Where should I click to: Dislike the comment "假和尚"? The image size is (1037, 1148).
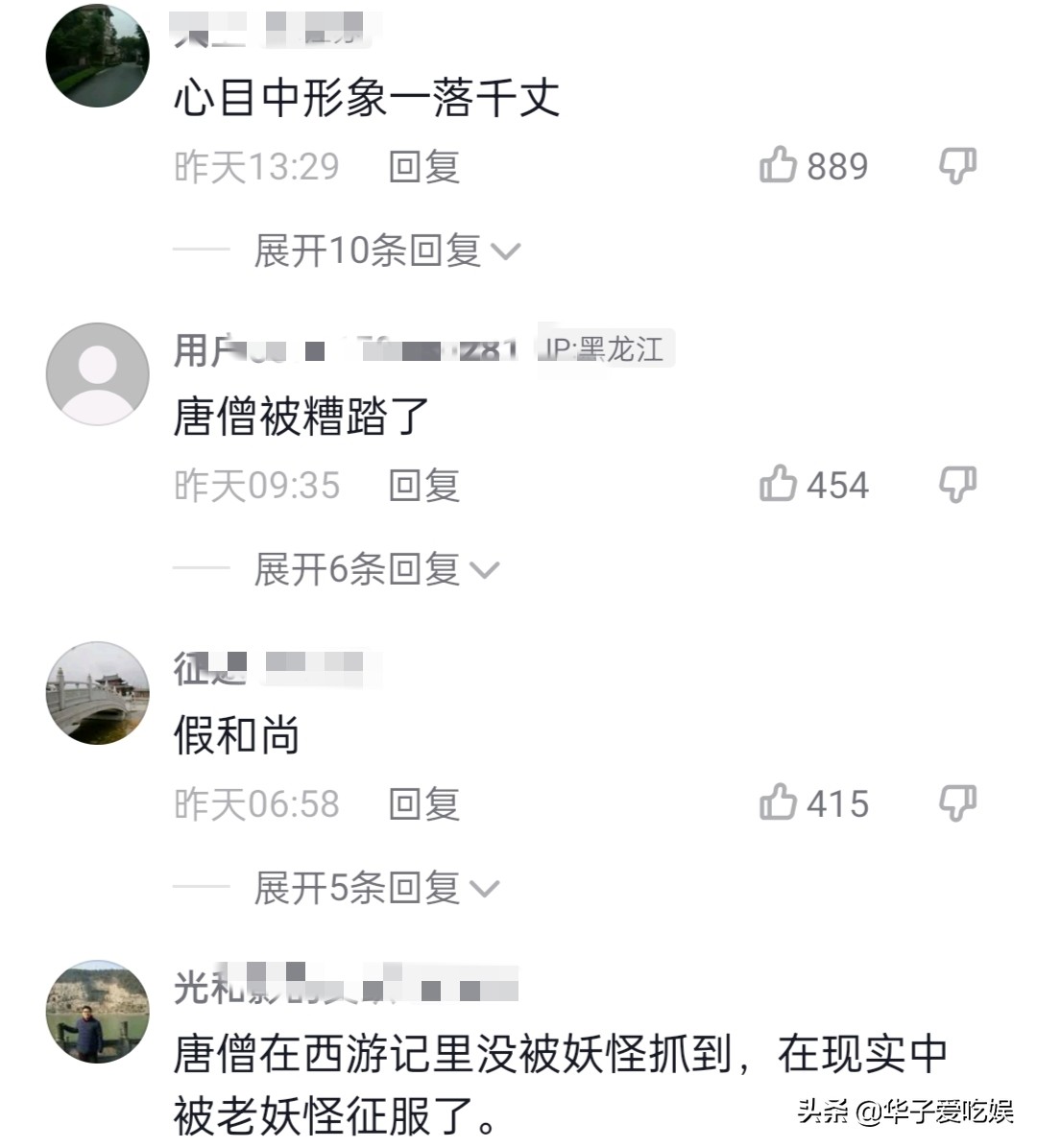click(958, 804)
